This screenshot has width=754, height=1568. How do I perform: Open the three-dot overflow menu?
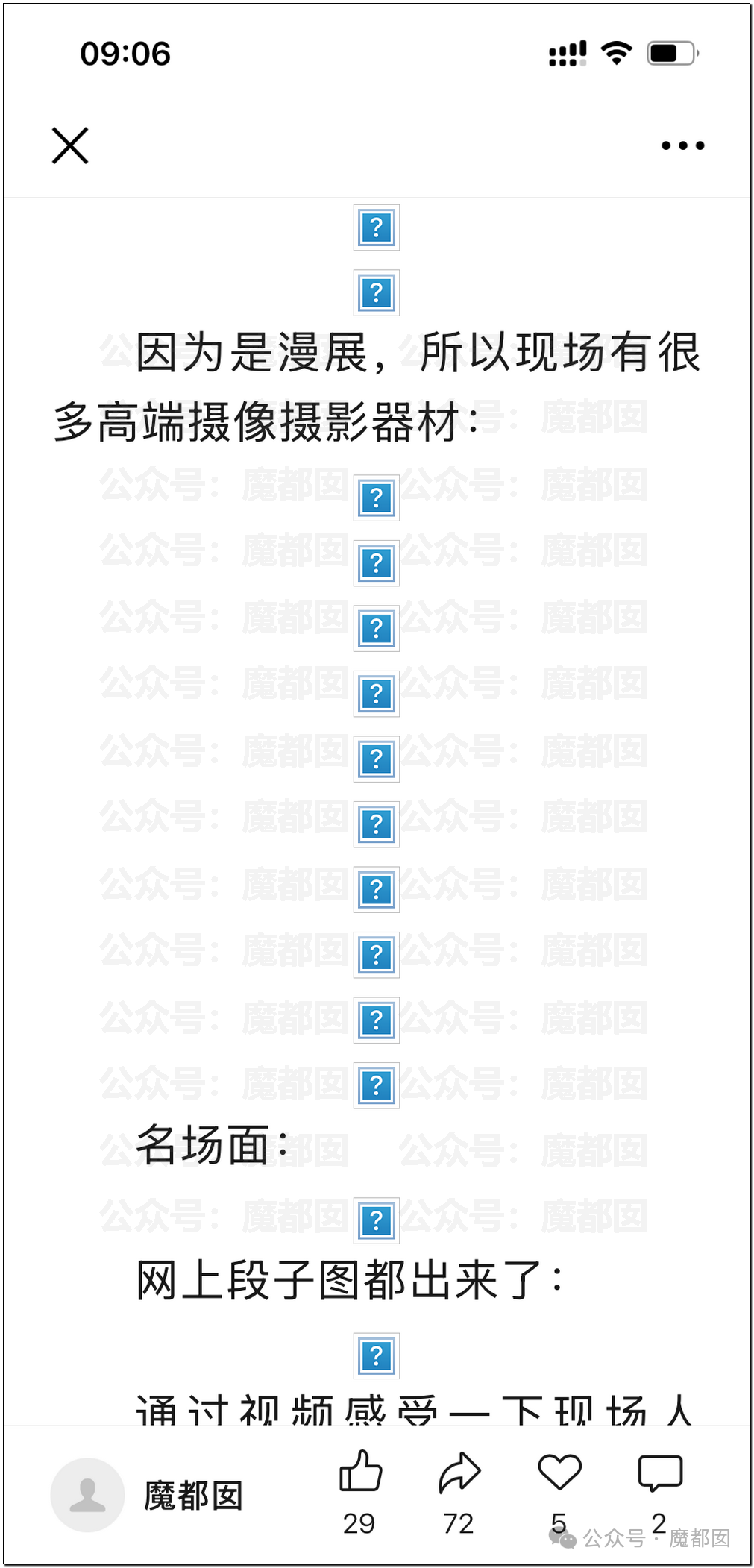point(682,145)
